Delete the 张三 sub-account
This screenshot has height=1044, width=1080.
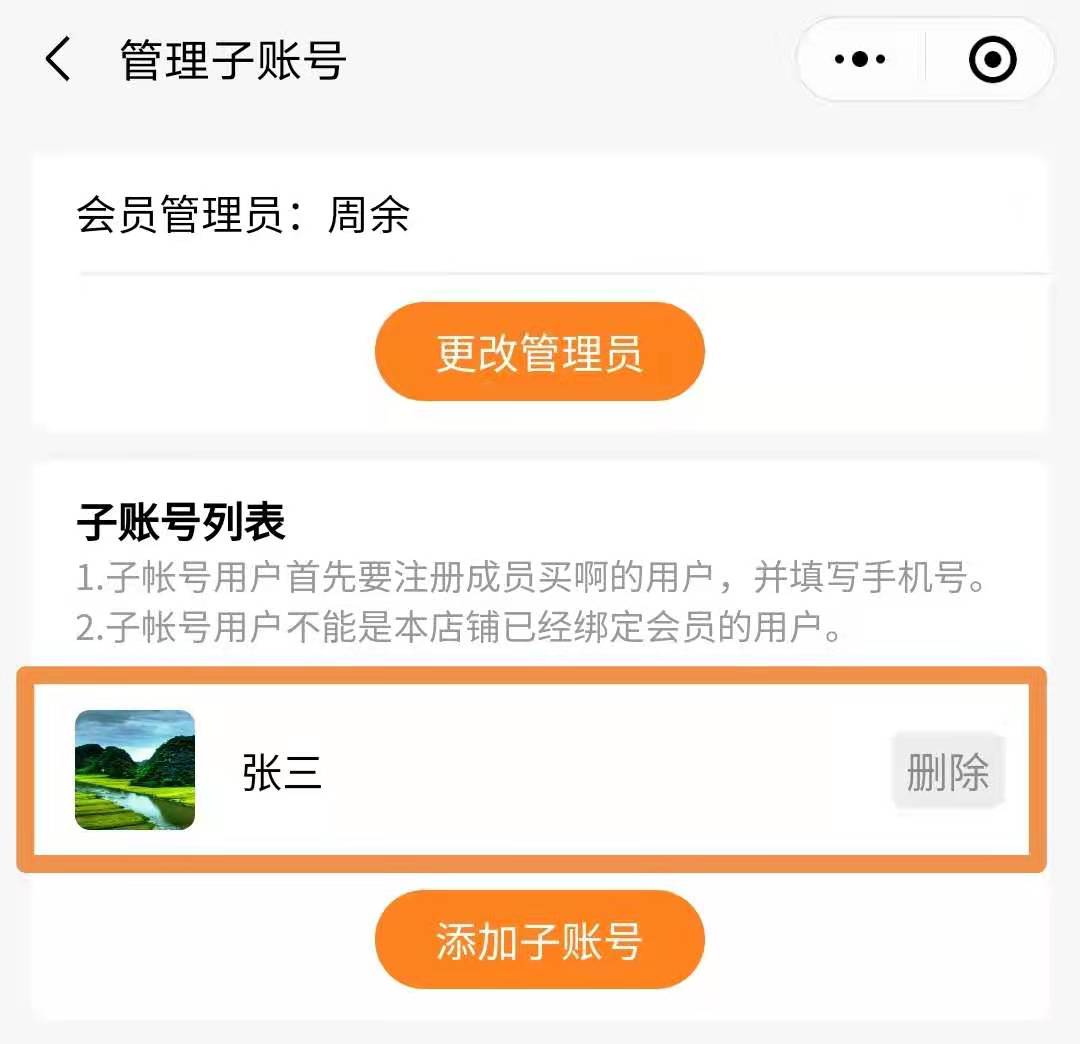coord(947,772)
